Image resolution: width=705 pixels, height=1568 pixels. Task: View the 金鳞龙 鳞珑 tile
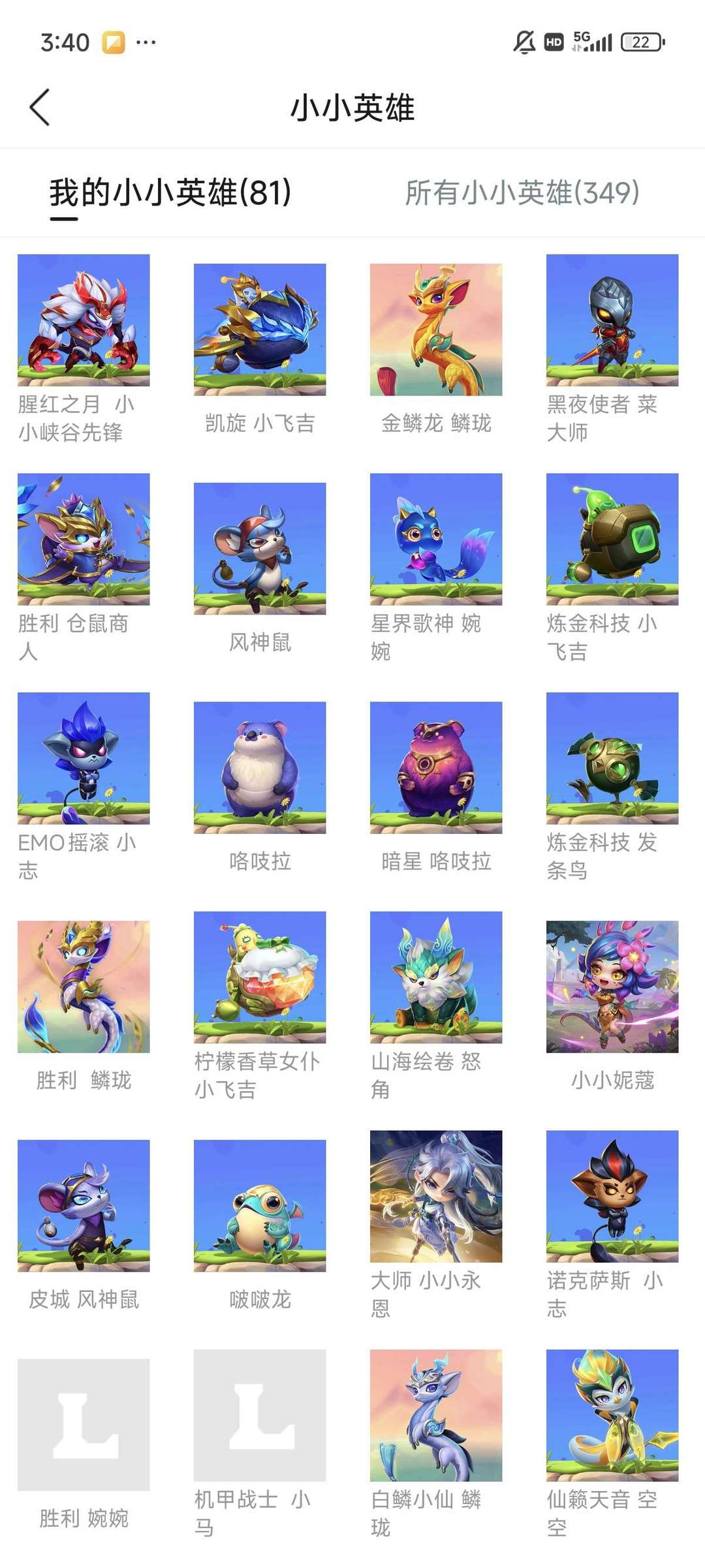[x=436, y=330]
